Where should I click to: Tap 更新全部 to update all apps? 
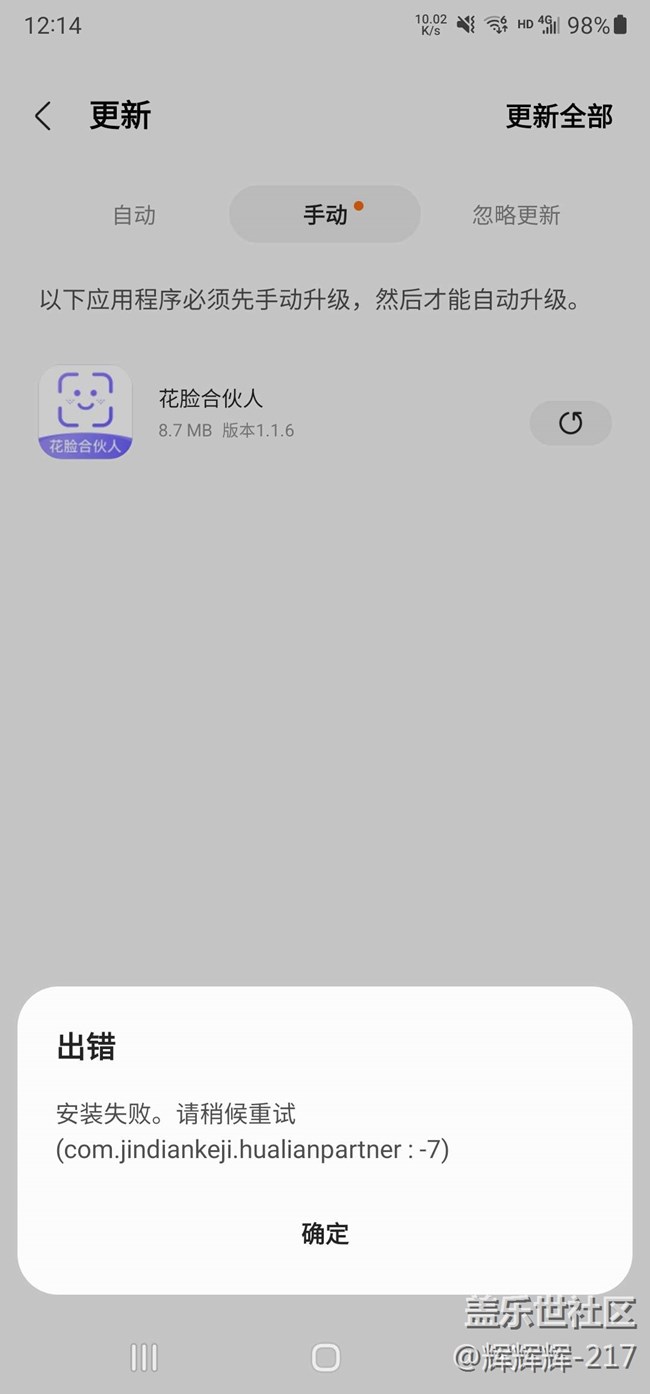[x=559, y=116]
